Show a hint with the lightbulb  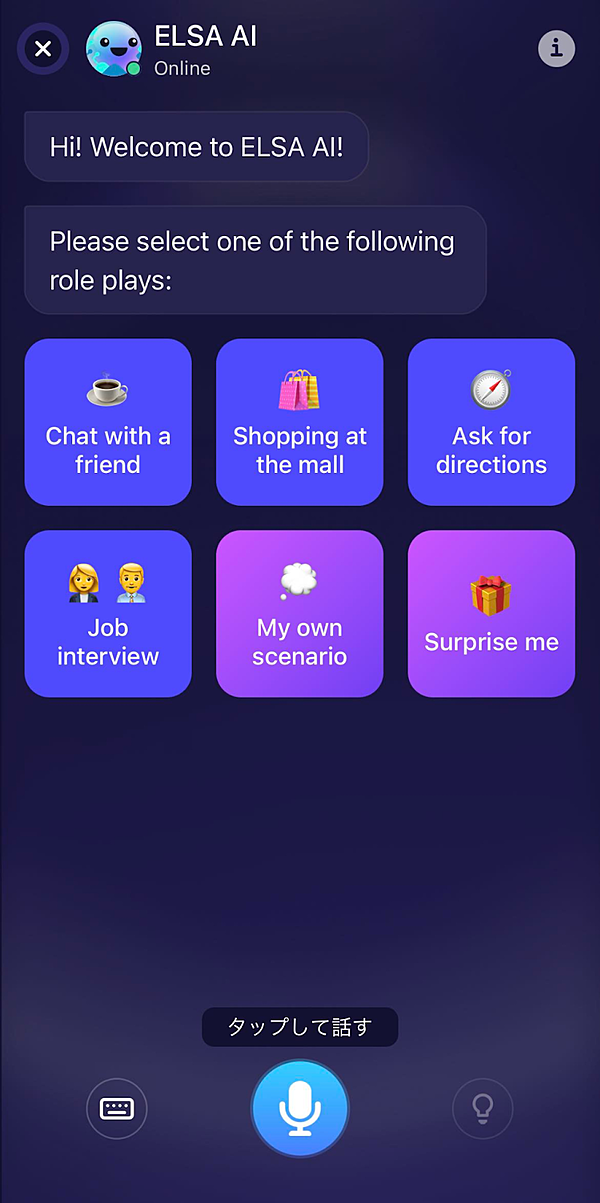483,1108
